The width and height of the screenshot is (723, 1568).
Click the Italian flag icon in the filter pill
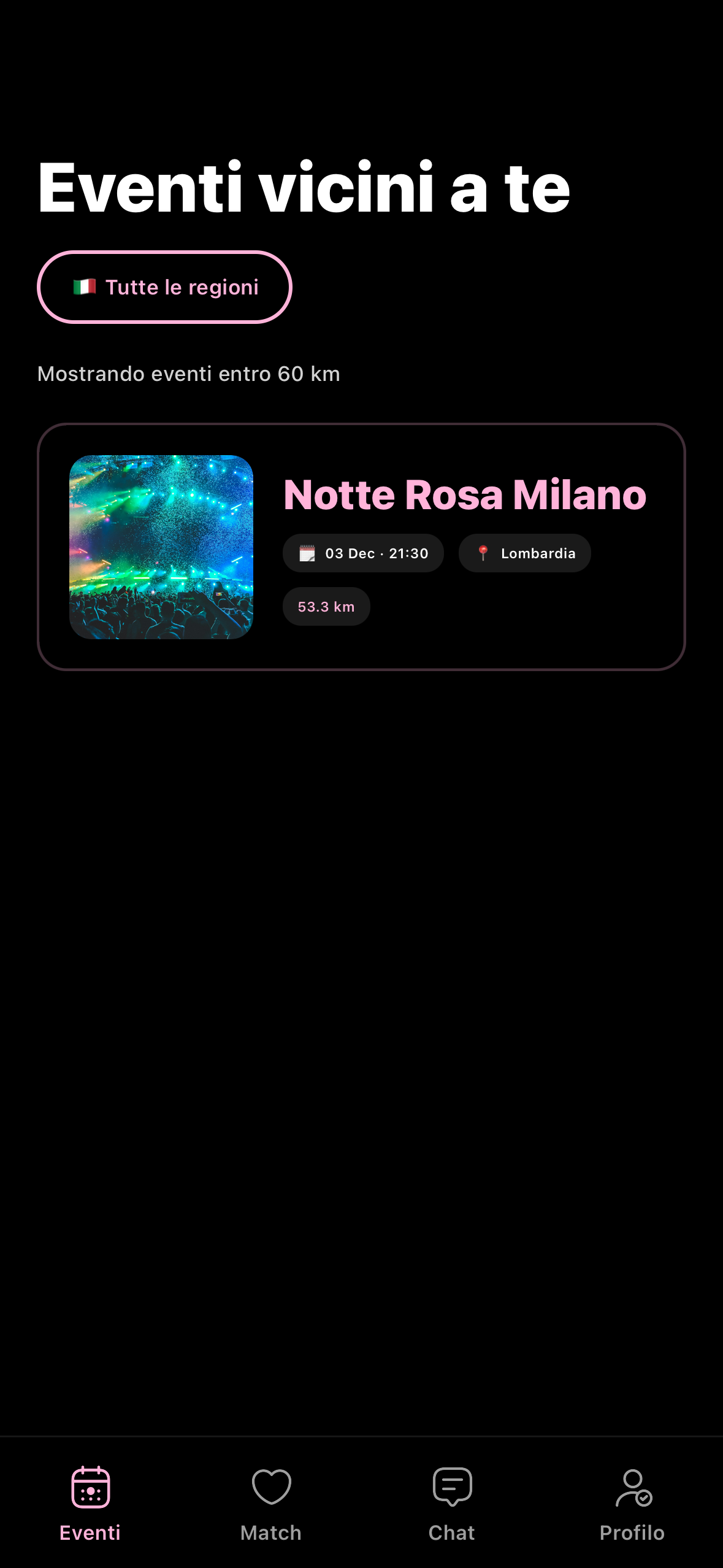(85, 286)
